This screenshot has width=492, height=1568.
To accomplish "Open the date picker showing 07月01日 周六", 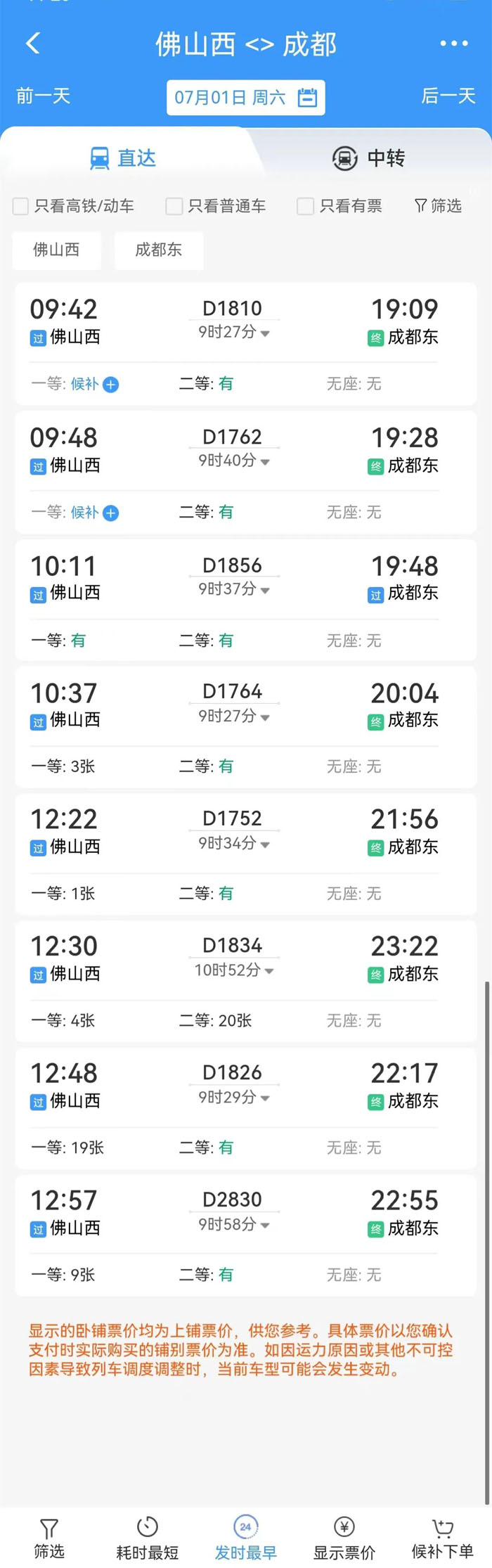I will point(245,98).
